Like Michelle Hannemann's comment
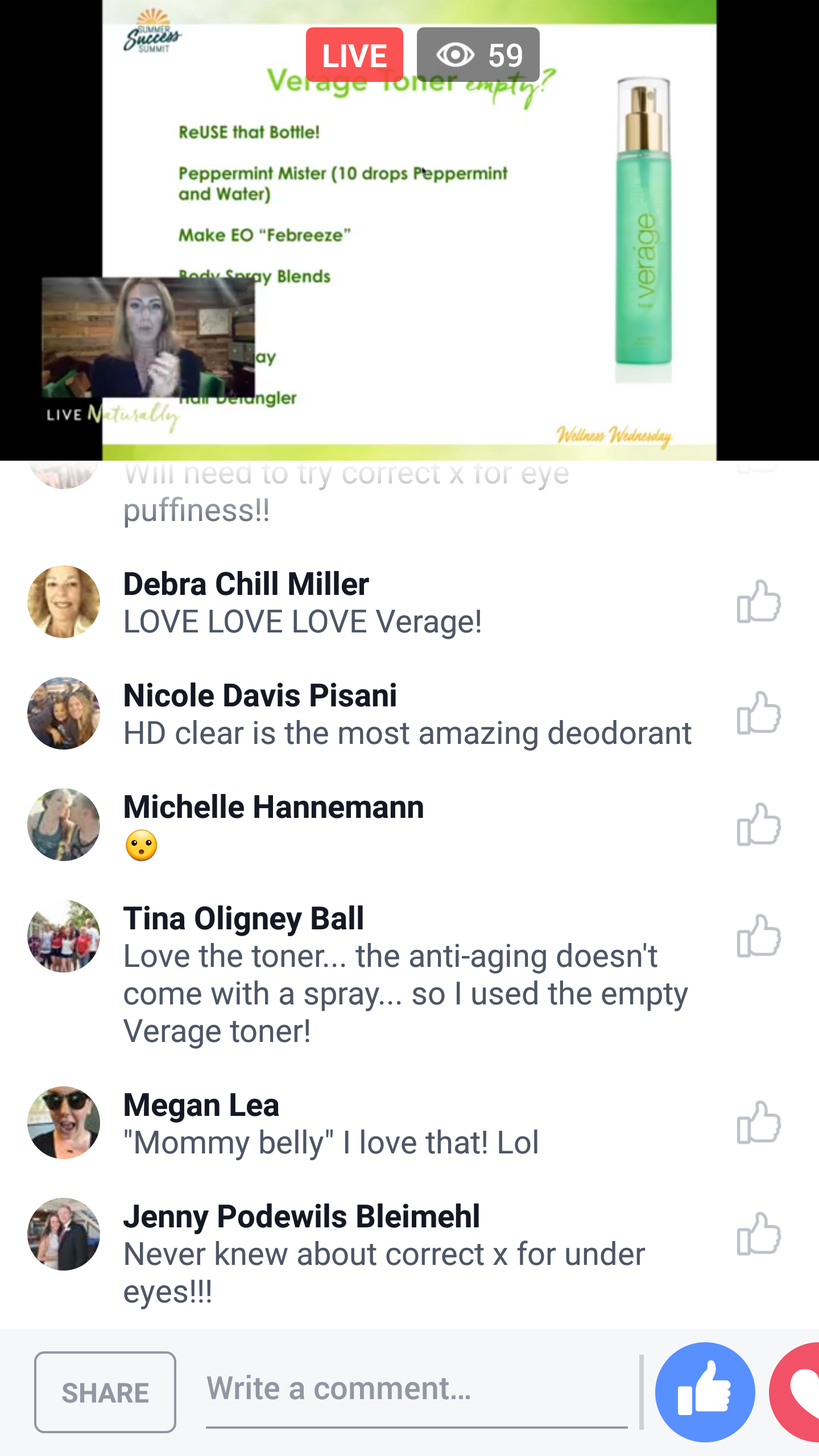This screenshot has height=1456, width=819. (758, 824)
